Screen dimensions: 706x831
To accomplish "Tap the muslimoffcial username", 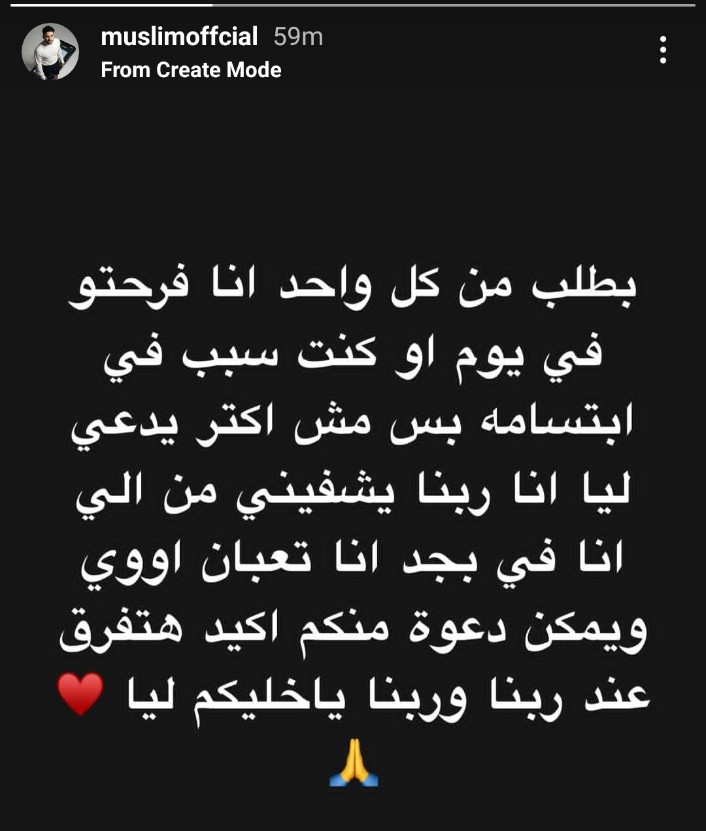I will pyautogui.click(x=180, y=38).
